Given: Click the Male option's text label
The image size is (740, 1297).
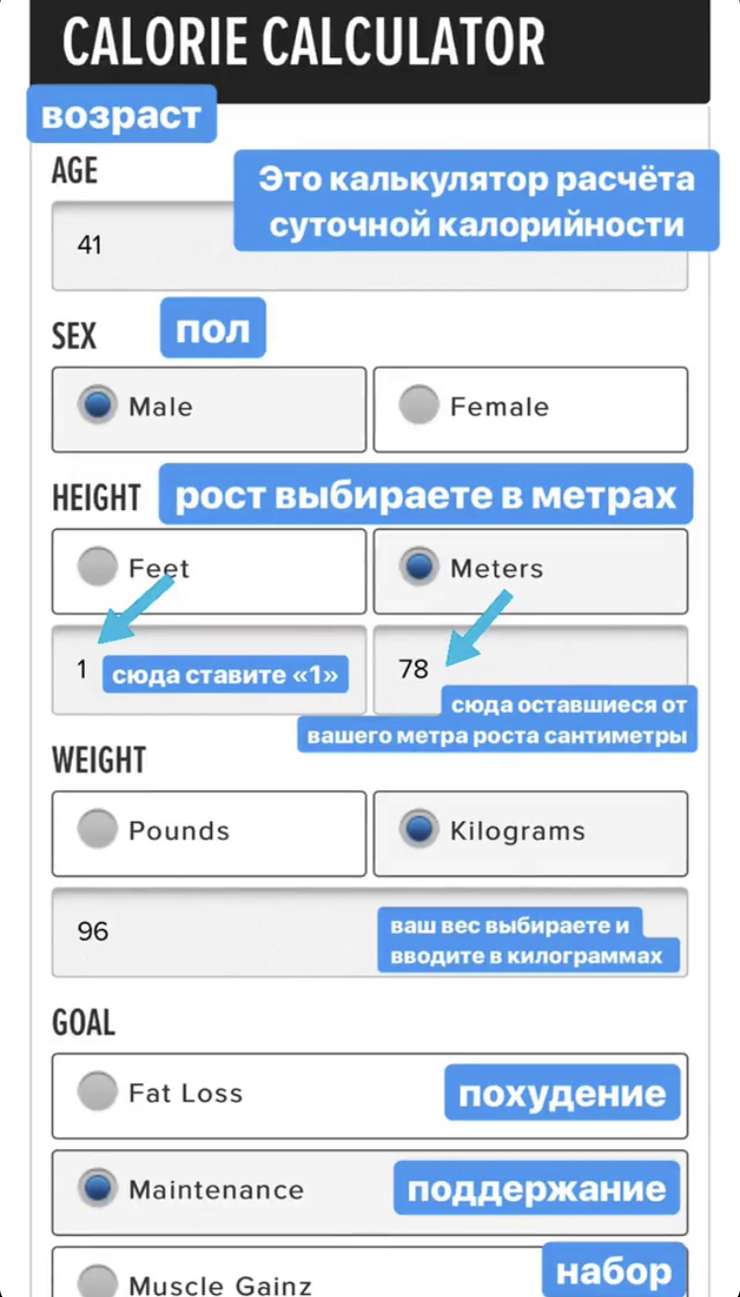Looking at the screenshot, I should tap(160, 407).
